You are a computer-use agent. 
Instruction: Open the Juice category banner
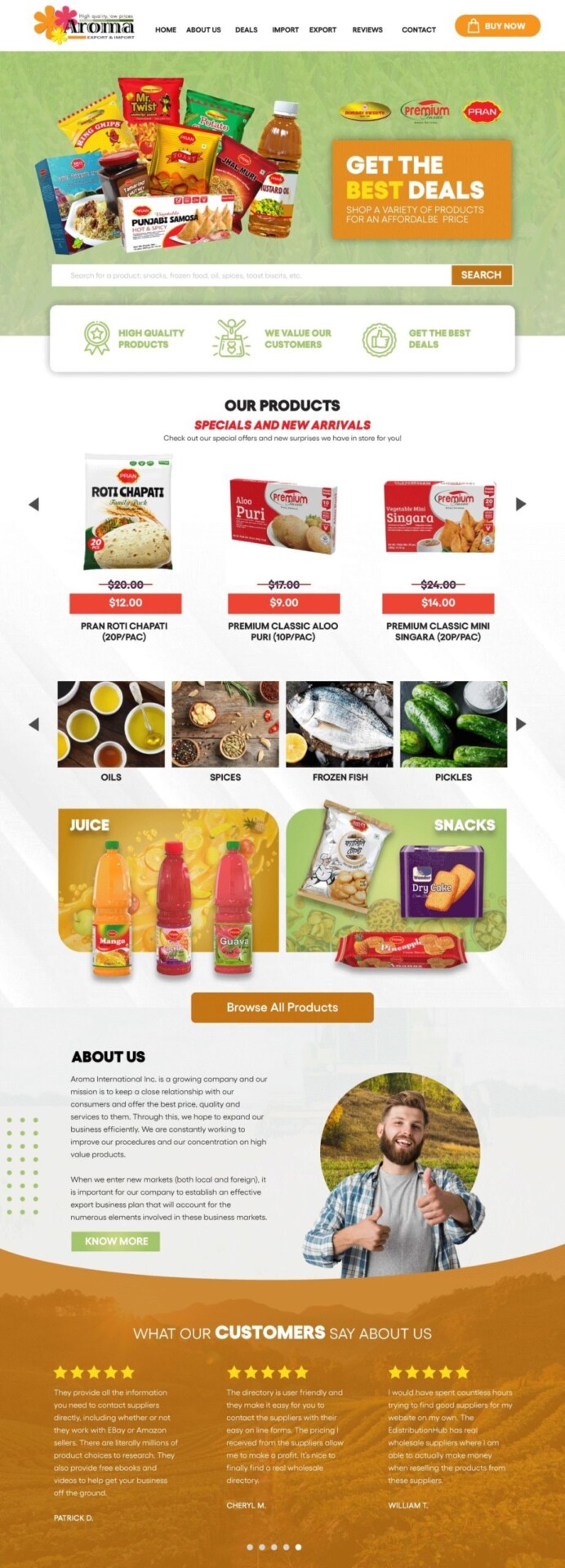(x=168, y=880)
